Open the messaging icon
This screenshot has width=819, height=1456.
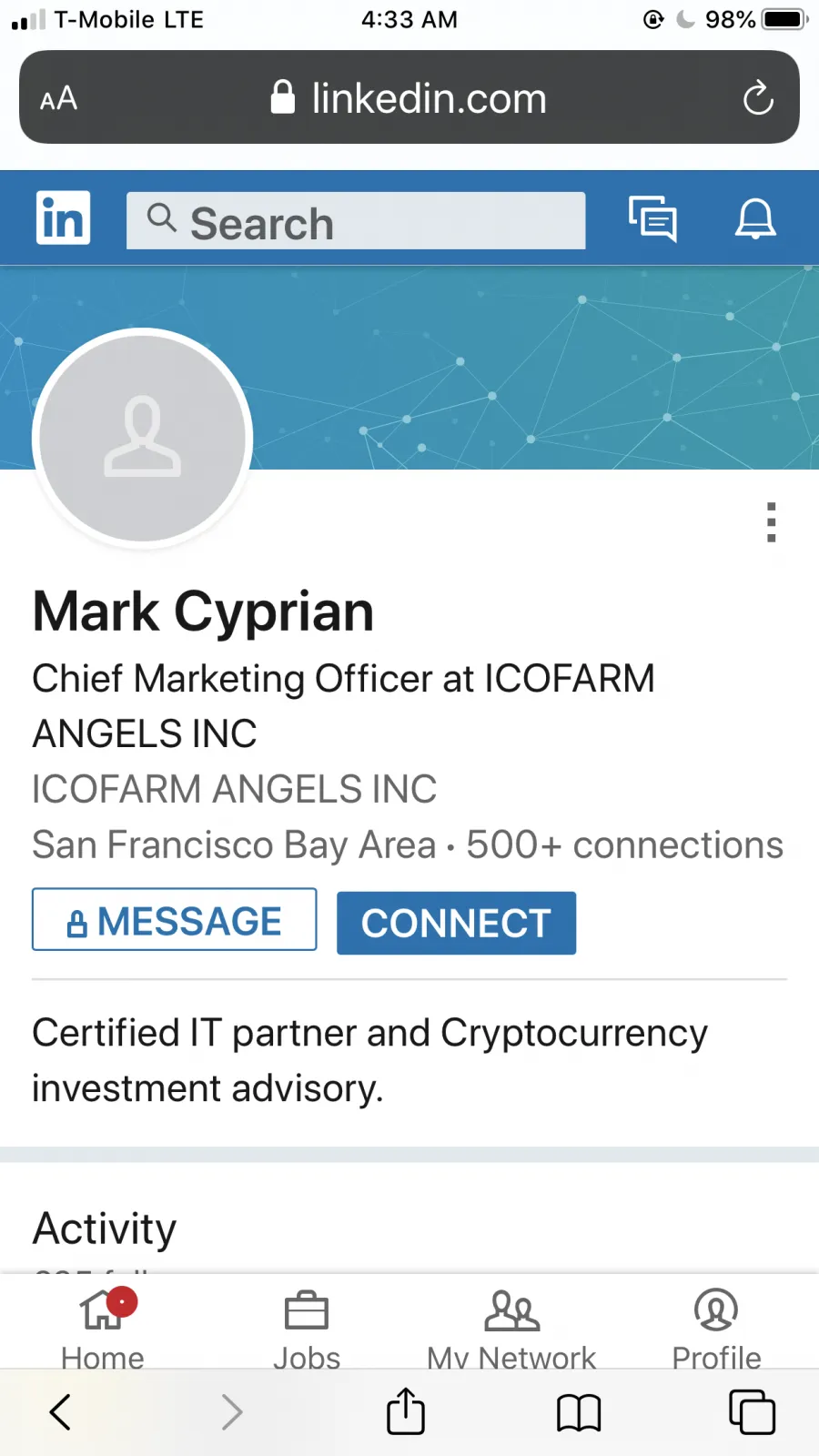pos(652,219)
